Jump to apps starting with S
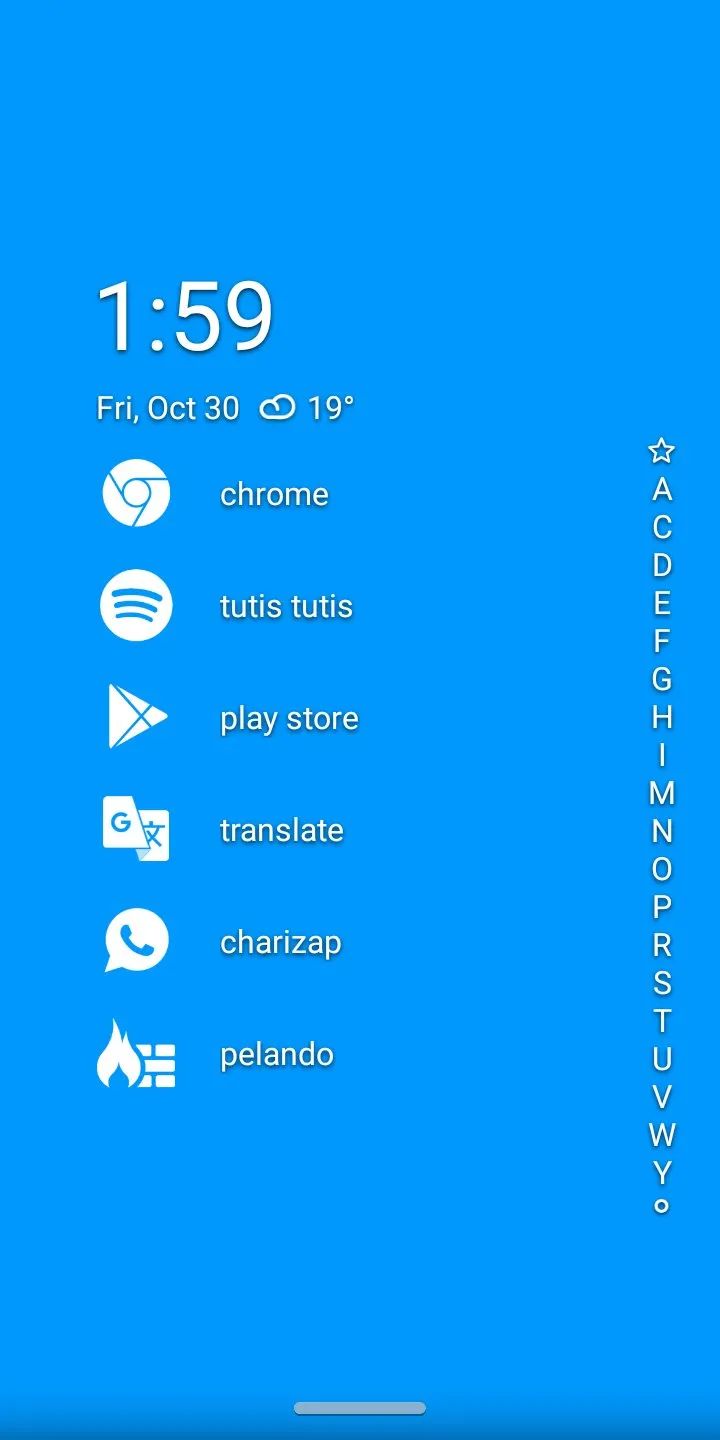 [661, 983]
